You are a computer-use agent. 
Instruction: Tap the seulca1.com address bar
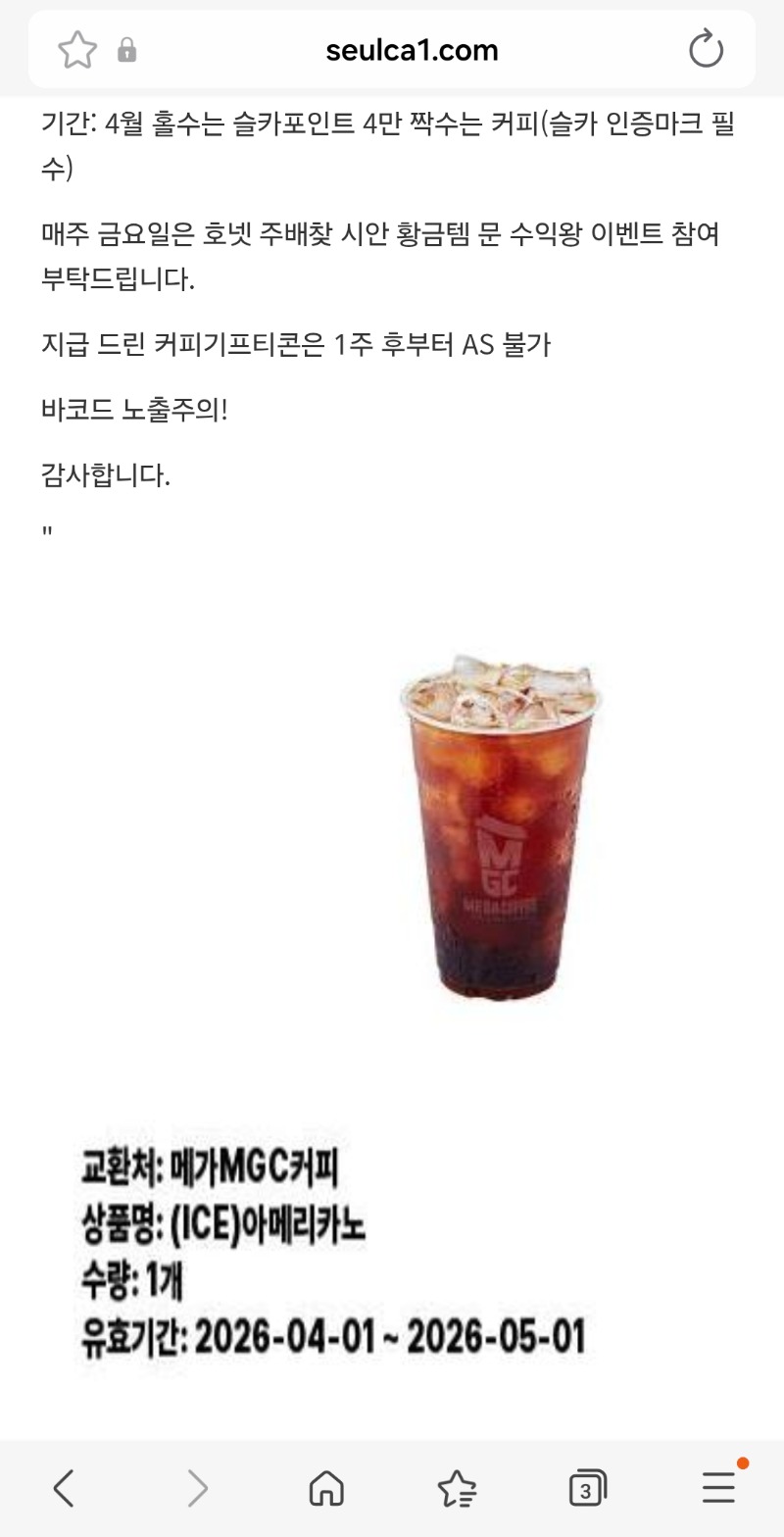tap(412, 50)
